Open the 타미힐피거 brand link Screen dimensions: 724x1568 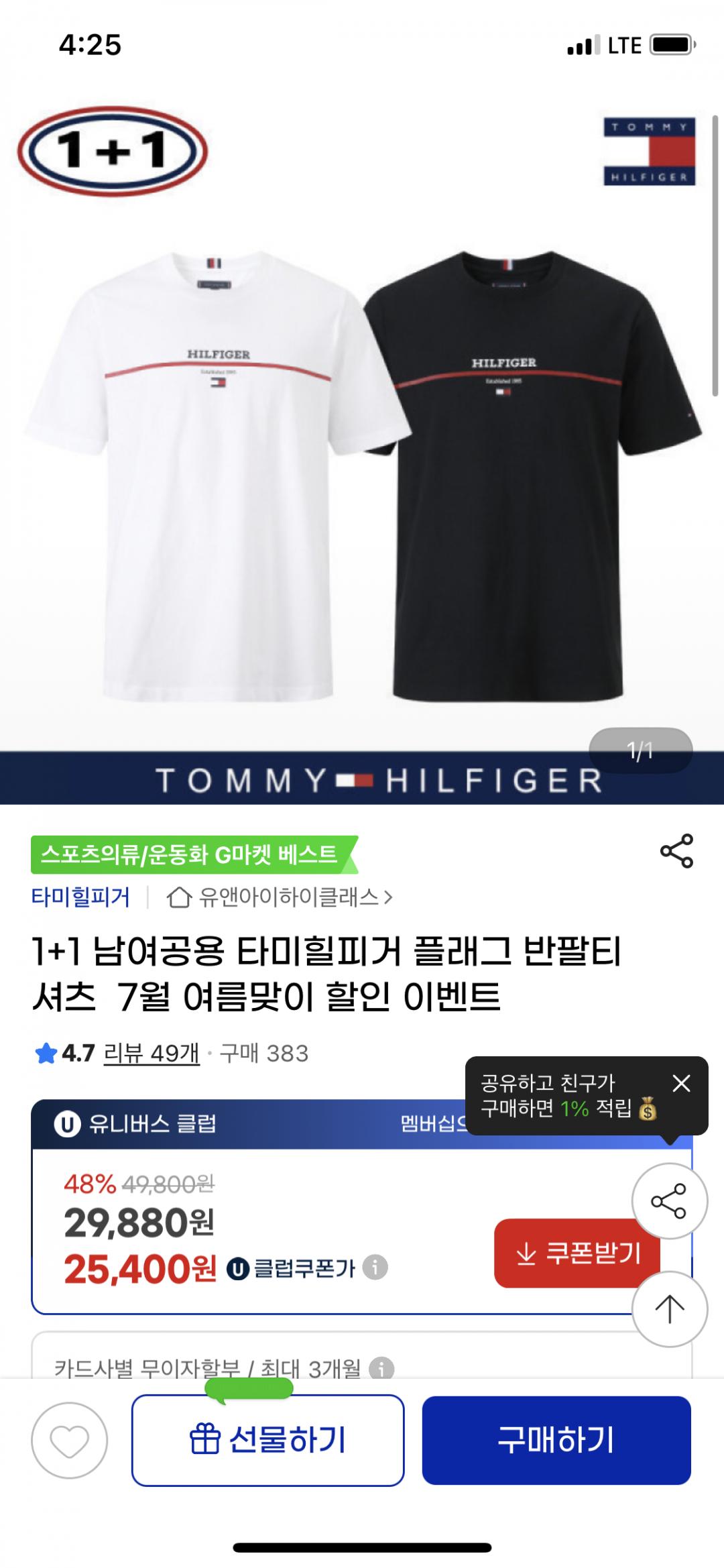coord(80,897)
